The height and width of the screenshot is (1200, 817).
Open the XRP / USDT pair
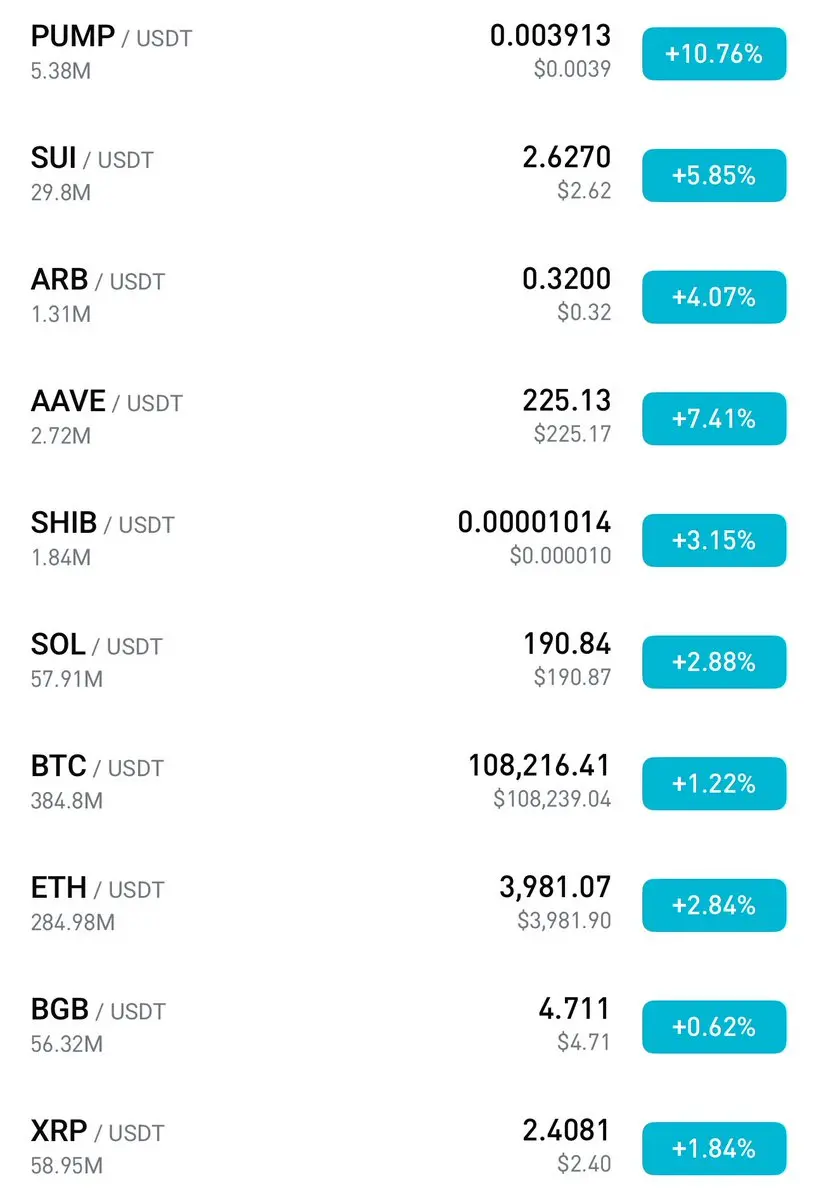(97, 1132)
